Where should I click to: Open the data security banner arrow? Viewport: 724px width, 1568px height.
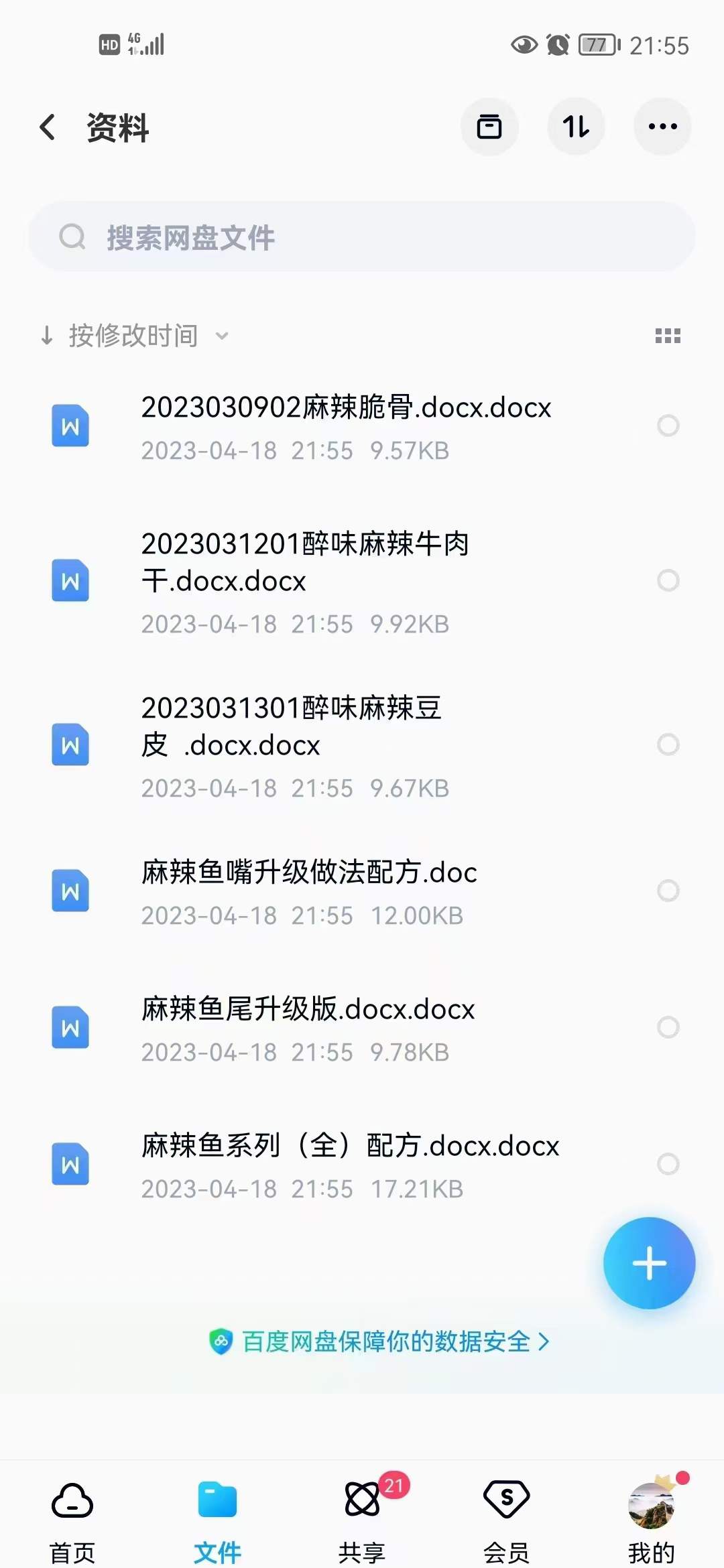[544, 1341]
